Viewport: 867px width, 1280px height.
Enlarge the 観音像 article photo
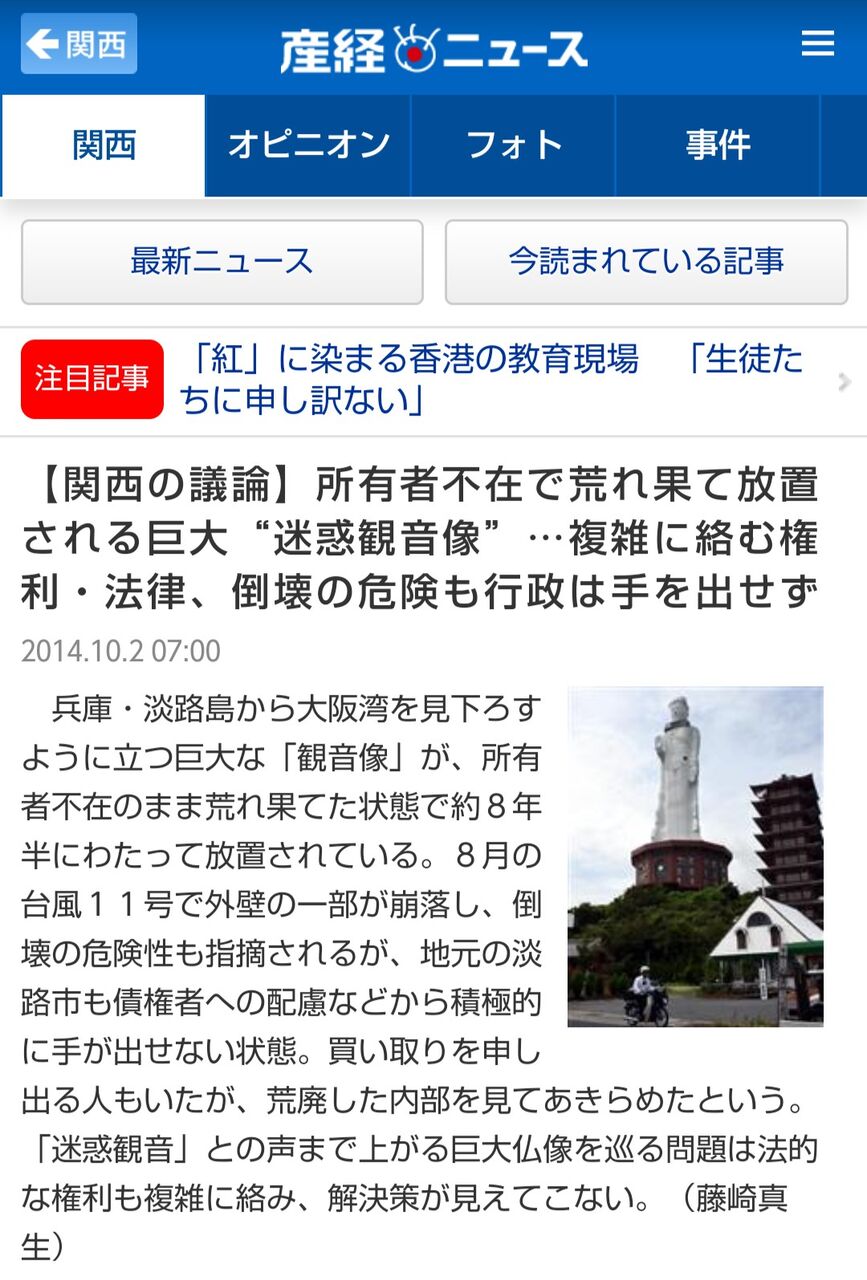(695, 856)
